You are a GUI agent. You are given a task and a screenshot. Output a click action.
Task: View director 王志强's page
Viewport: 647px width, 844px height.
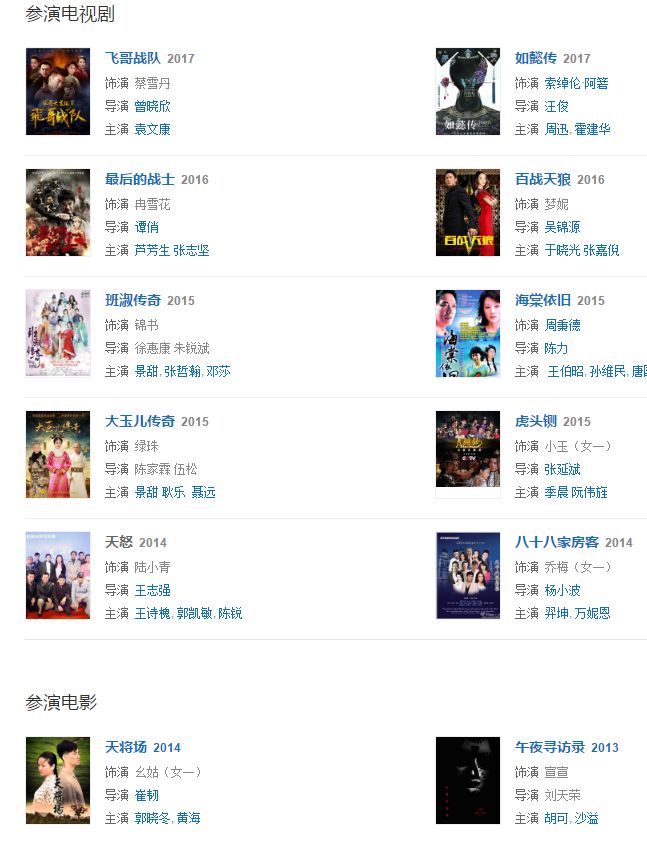coord(152,590)
